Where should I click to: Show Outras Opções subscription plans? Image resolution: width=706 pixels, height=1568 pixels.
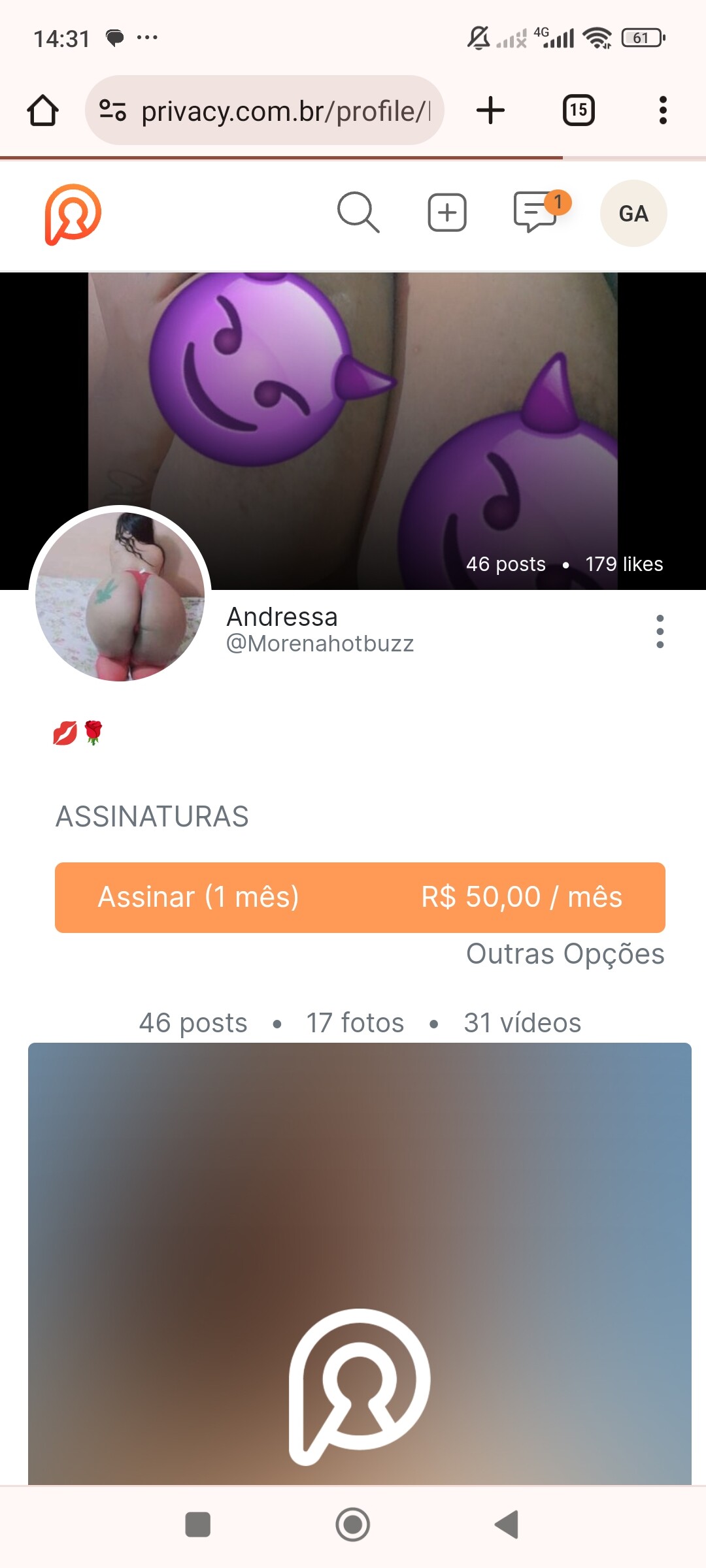coord(565,954)
